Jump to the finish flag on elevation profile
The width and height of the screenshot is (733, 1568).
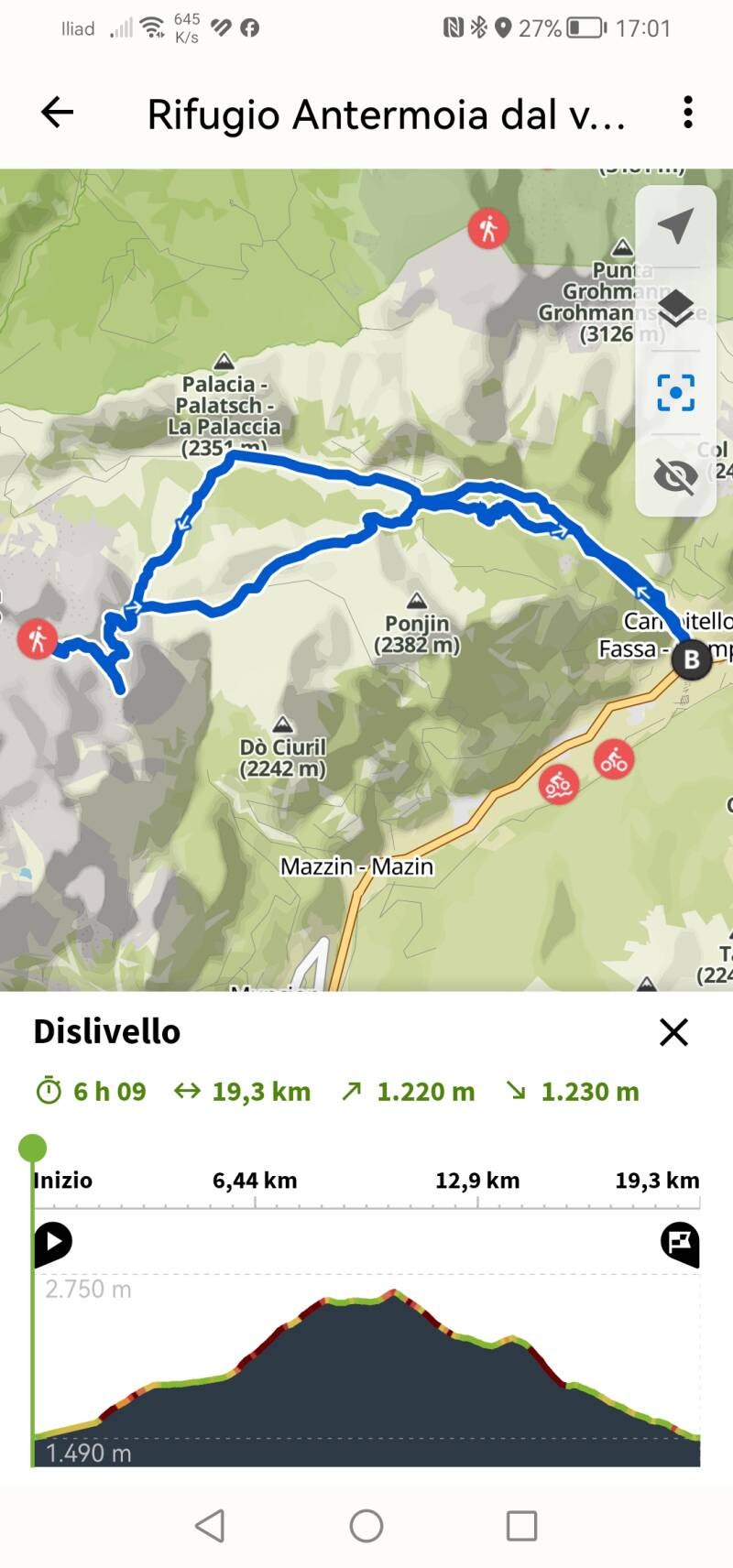coord(680,1243)
